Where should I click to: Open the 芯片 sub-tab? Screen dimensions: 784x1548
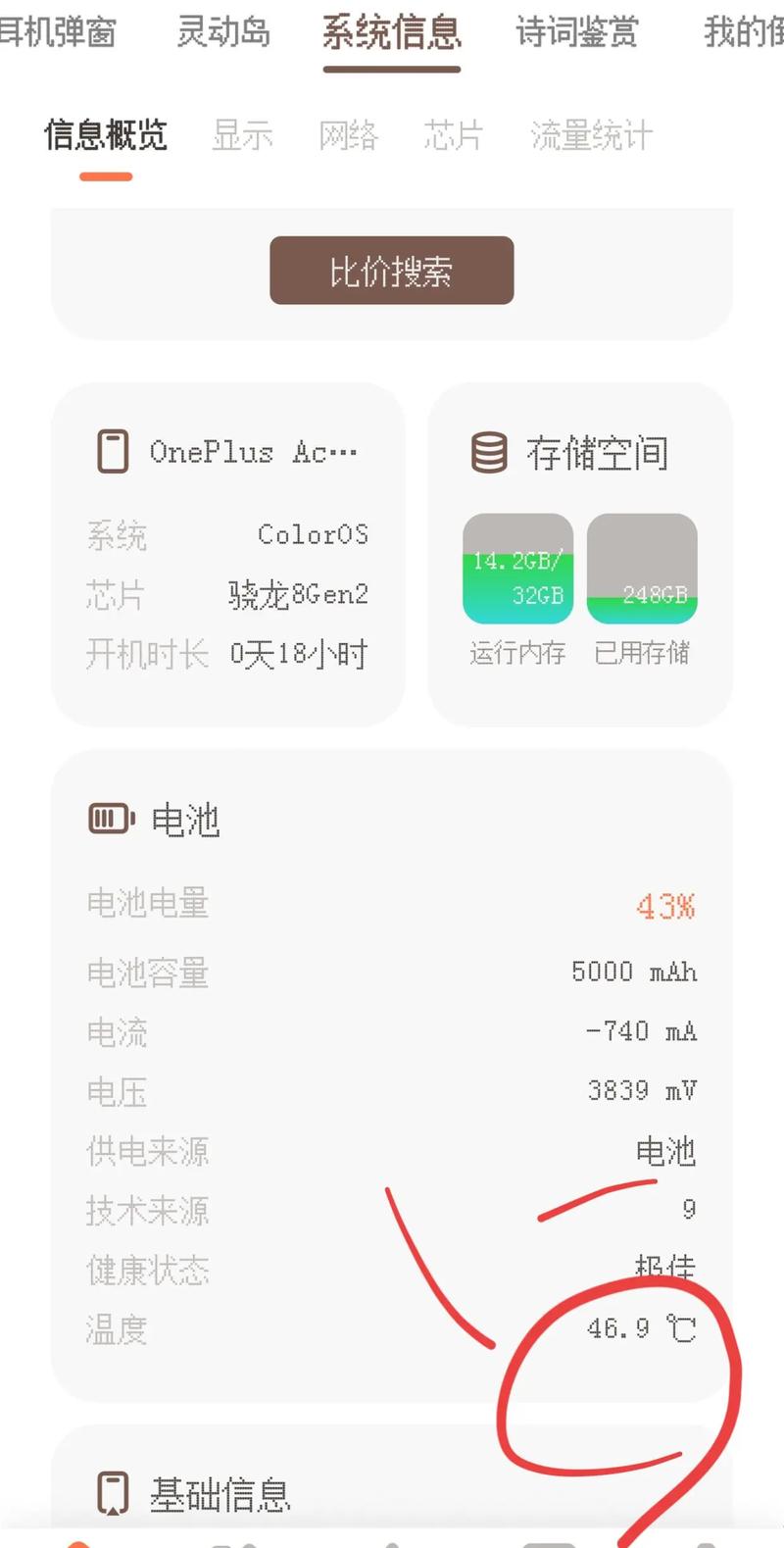click(452, 135)
